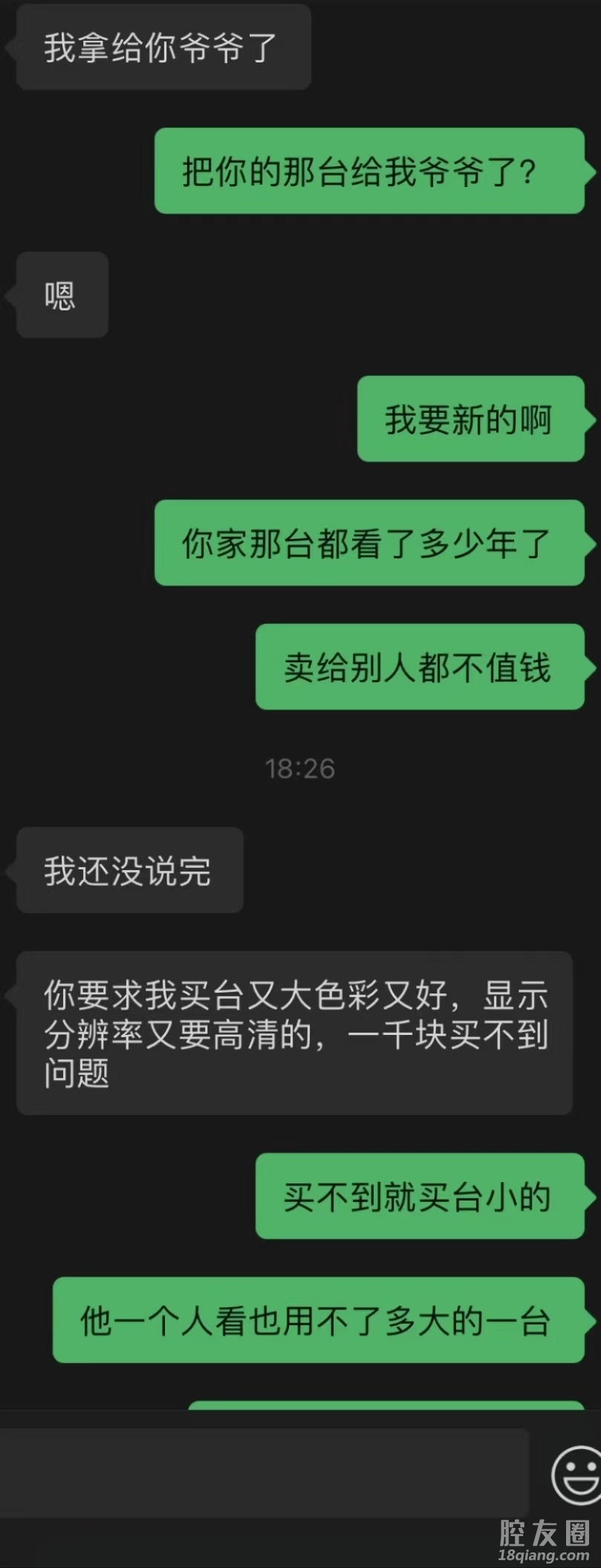Tap the message input field
The image size is (601, 1568).
(264, 1472)
